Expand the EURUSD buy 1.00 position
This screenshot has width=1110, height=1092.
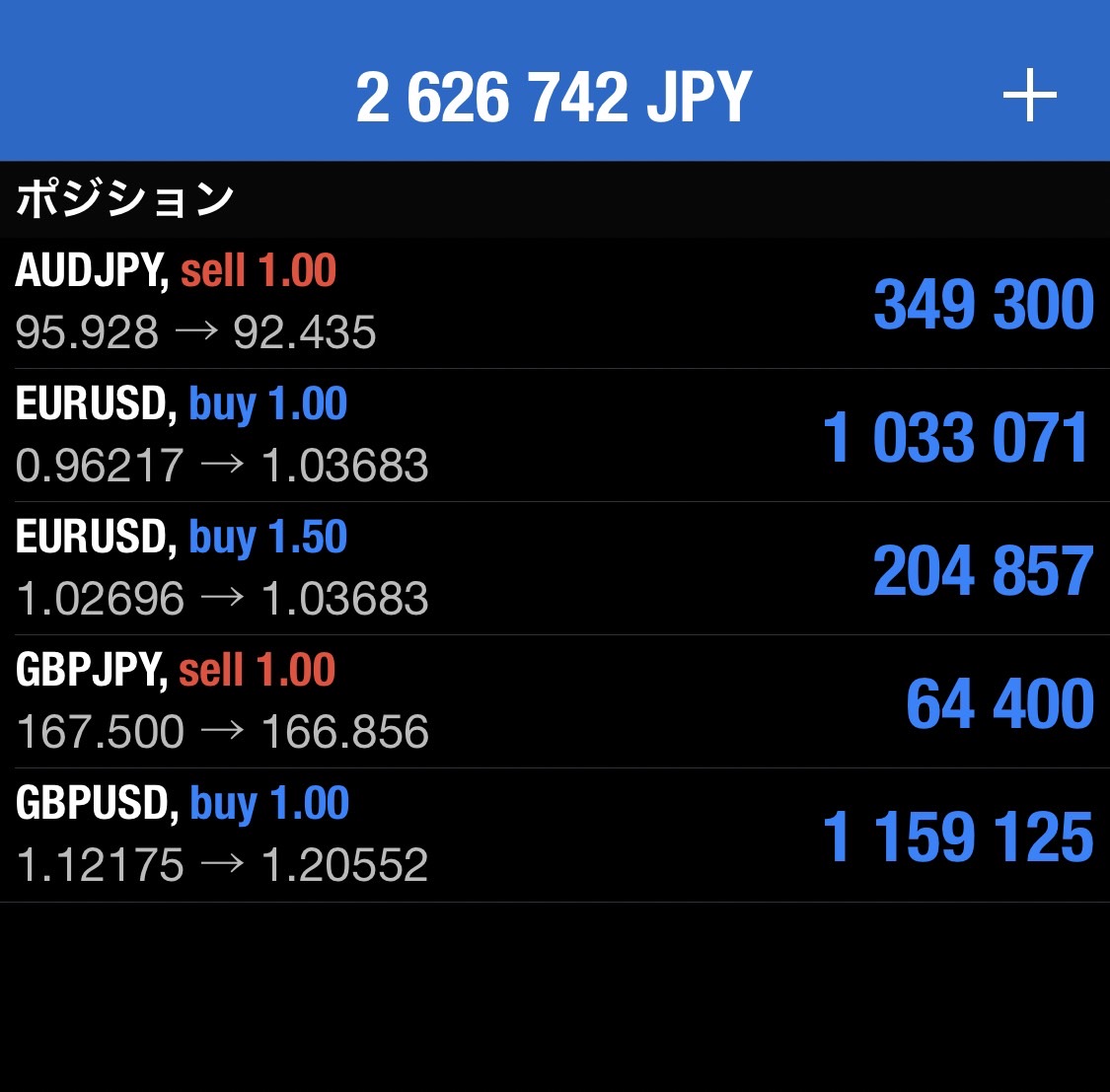[x=555, y=435]
